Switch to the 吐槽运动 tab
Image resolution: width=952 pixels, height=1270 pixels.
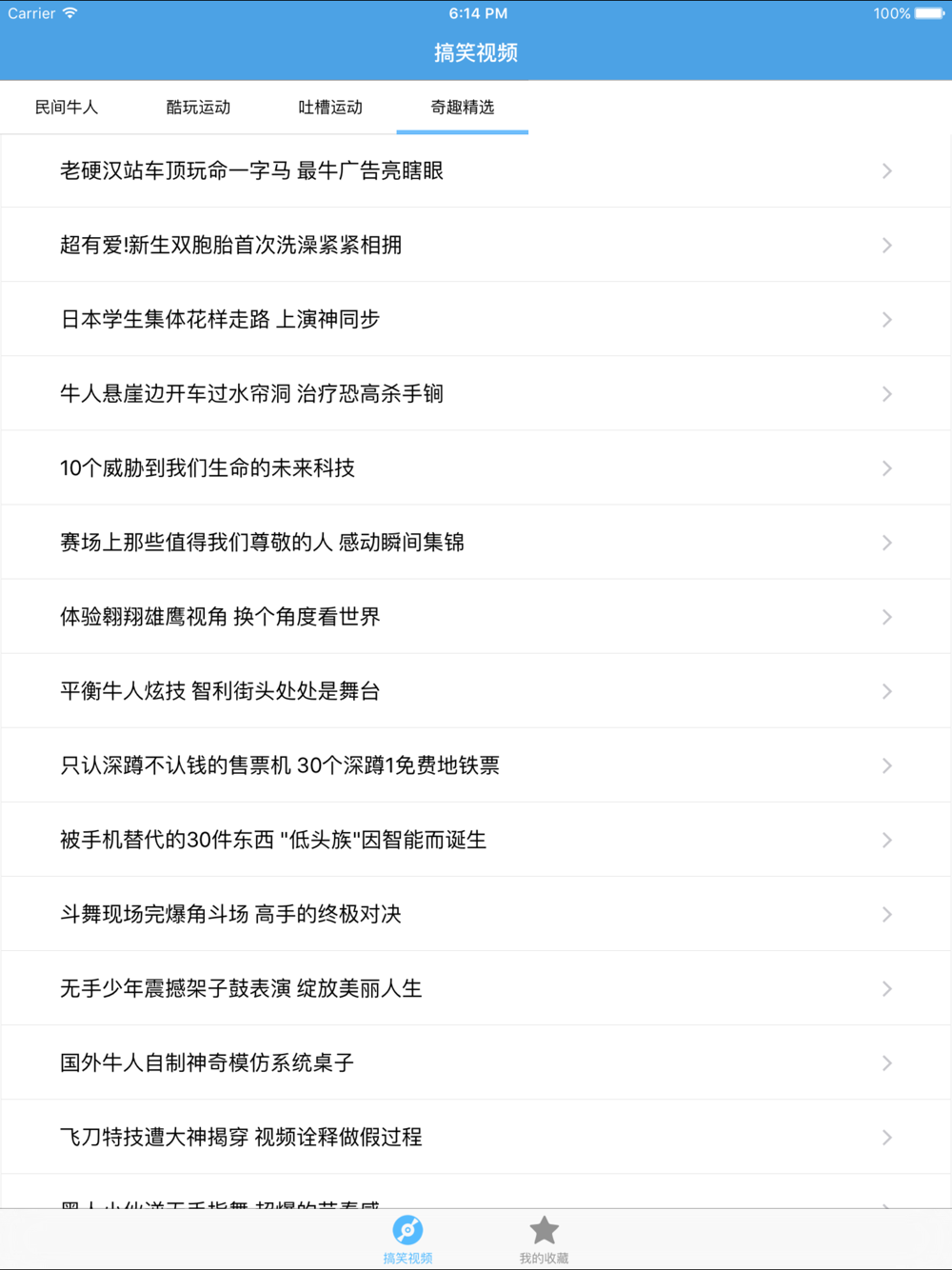tap(330, 108)
